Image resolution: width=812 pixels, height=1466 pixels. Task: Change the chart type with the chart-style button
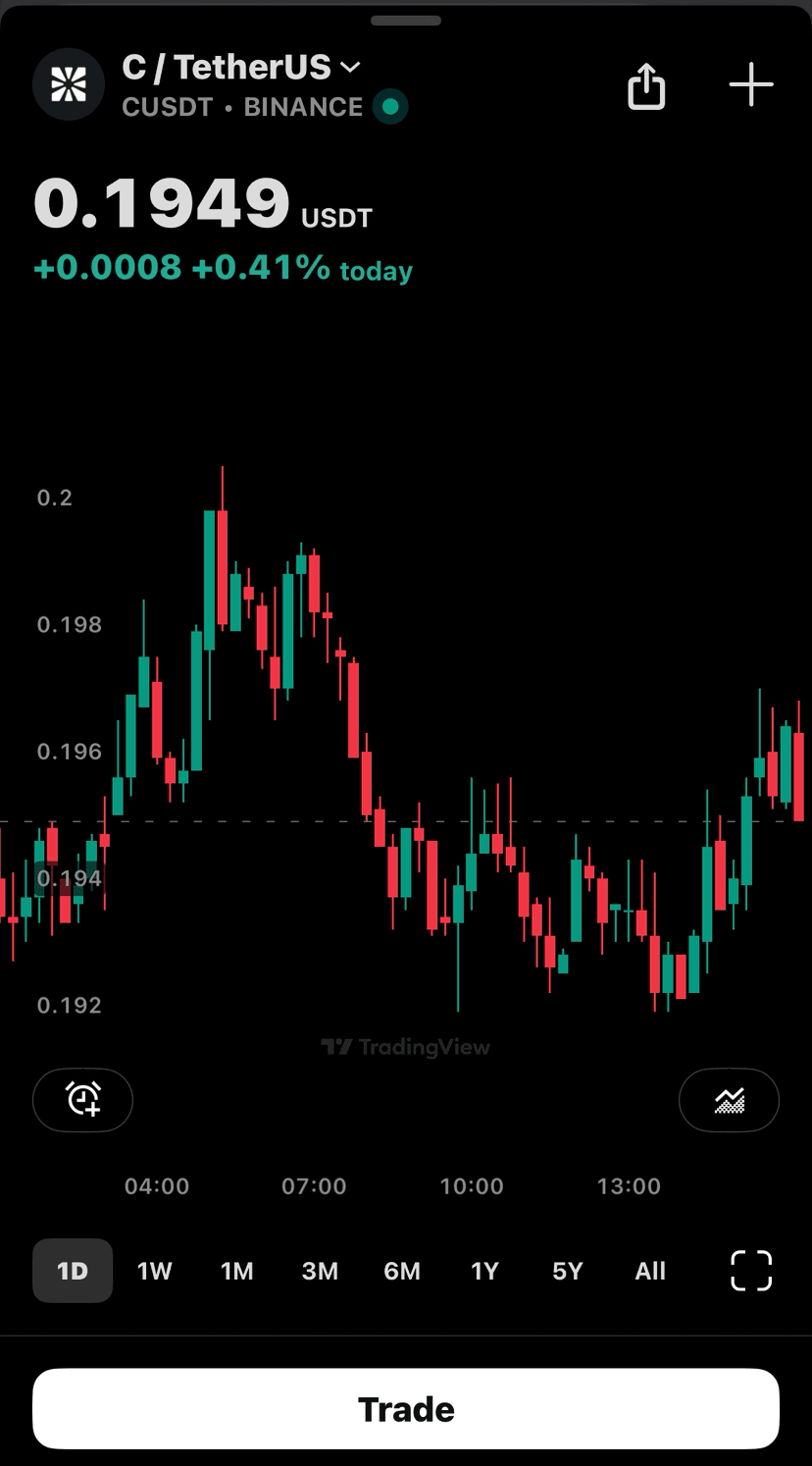729,1100
